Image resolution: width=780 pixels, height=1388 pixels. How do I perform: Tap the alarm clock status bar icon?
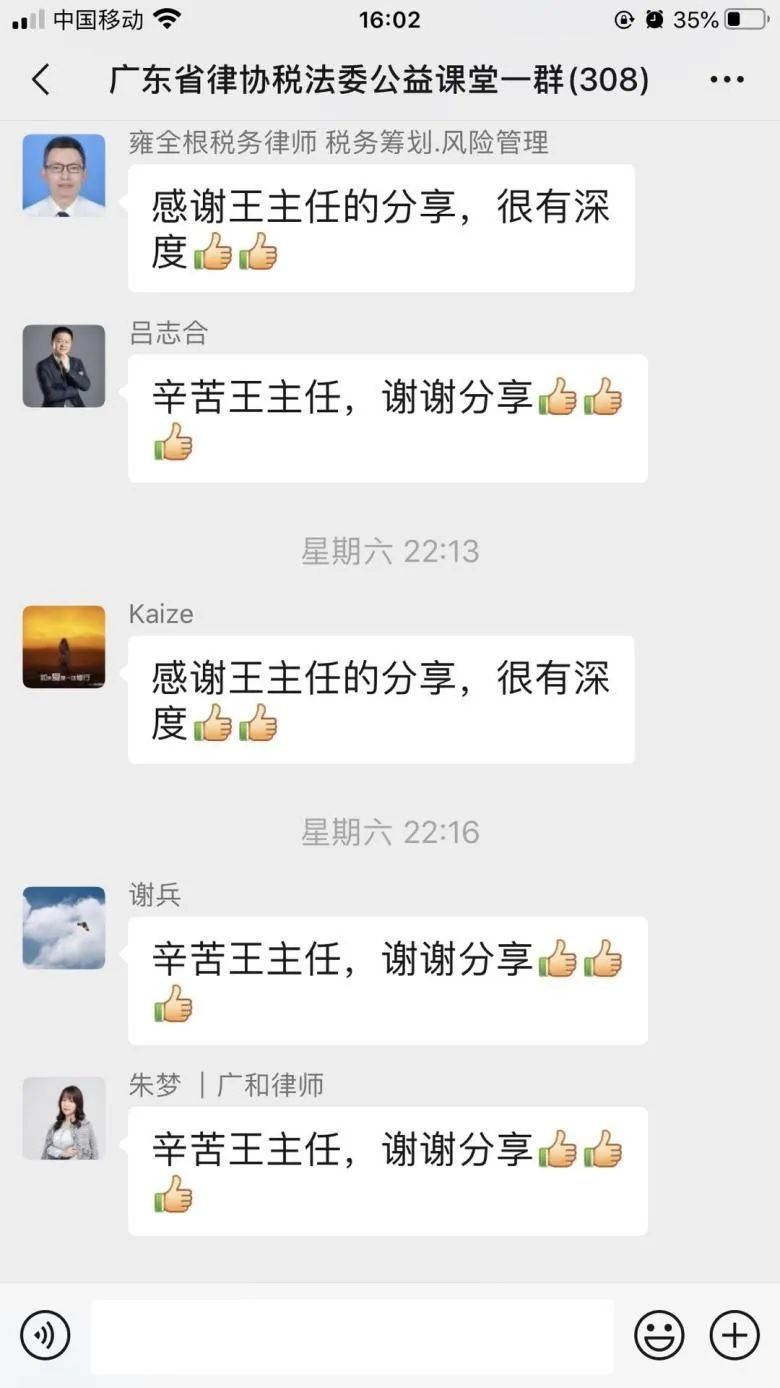pyautogui.click(x=655, y=17)
